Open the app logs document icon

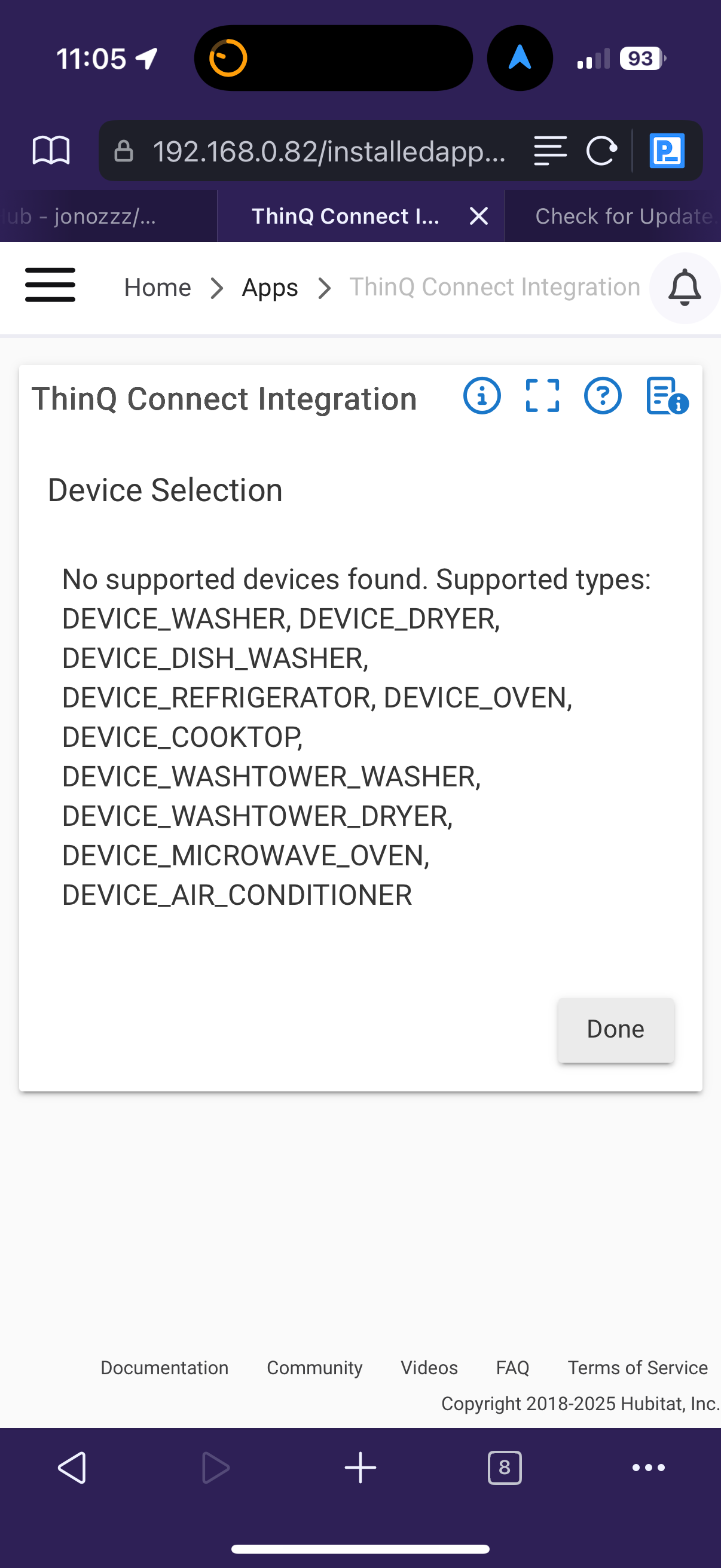(666, 396)
